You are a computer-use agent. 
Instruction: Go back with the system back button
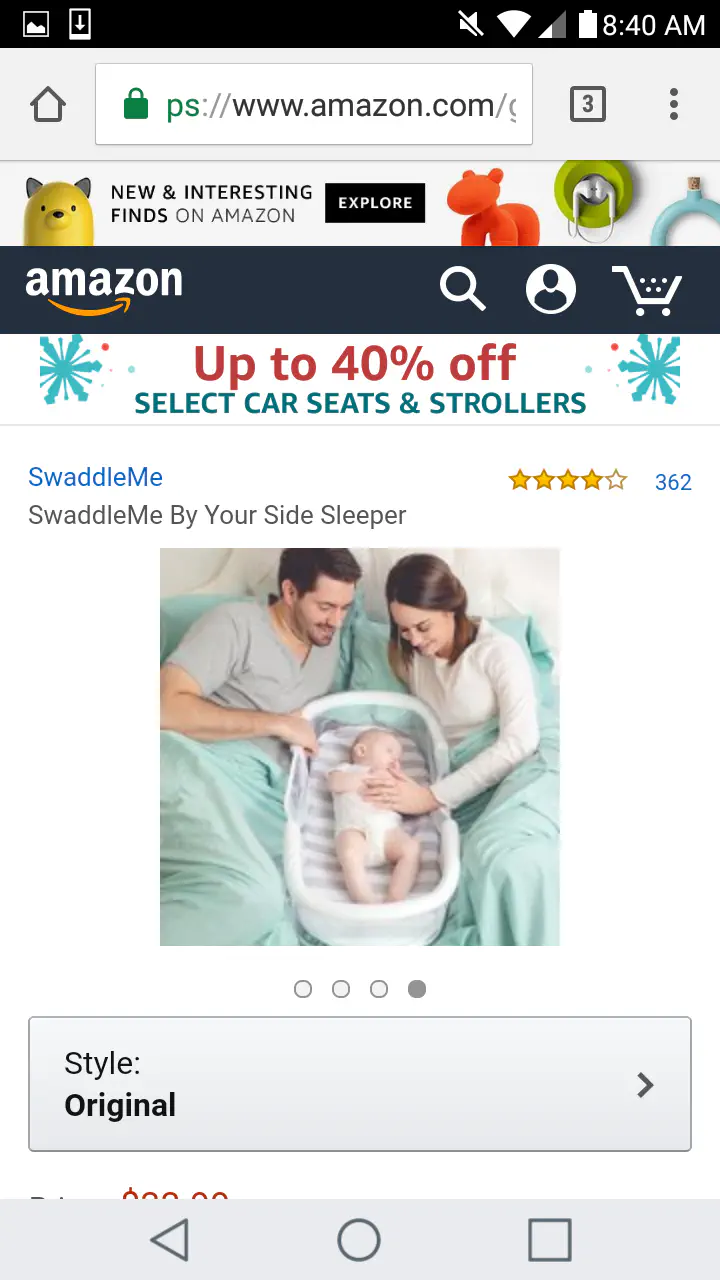[x=170, y=1240]
